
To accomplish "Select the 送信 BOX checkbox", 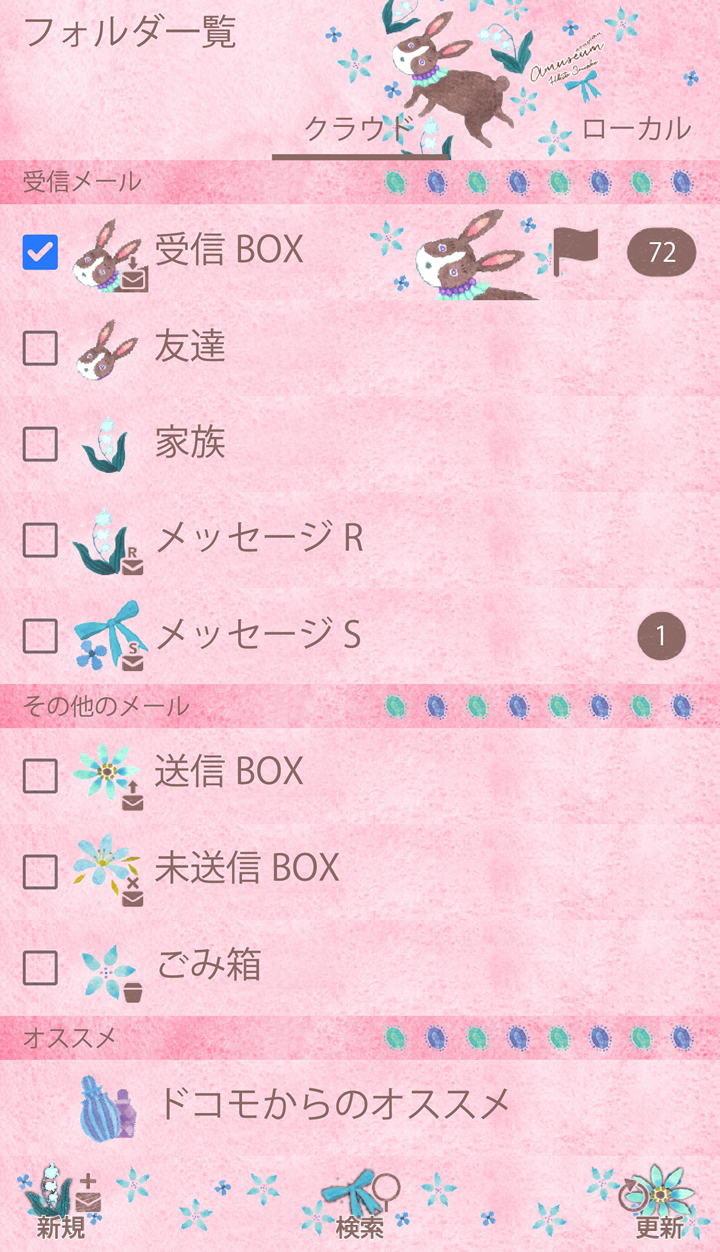I will pos(40,775).
